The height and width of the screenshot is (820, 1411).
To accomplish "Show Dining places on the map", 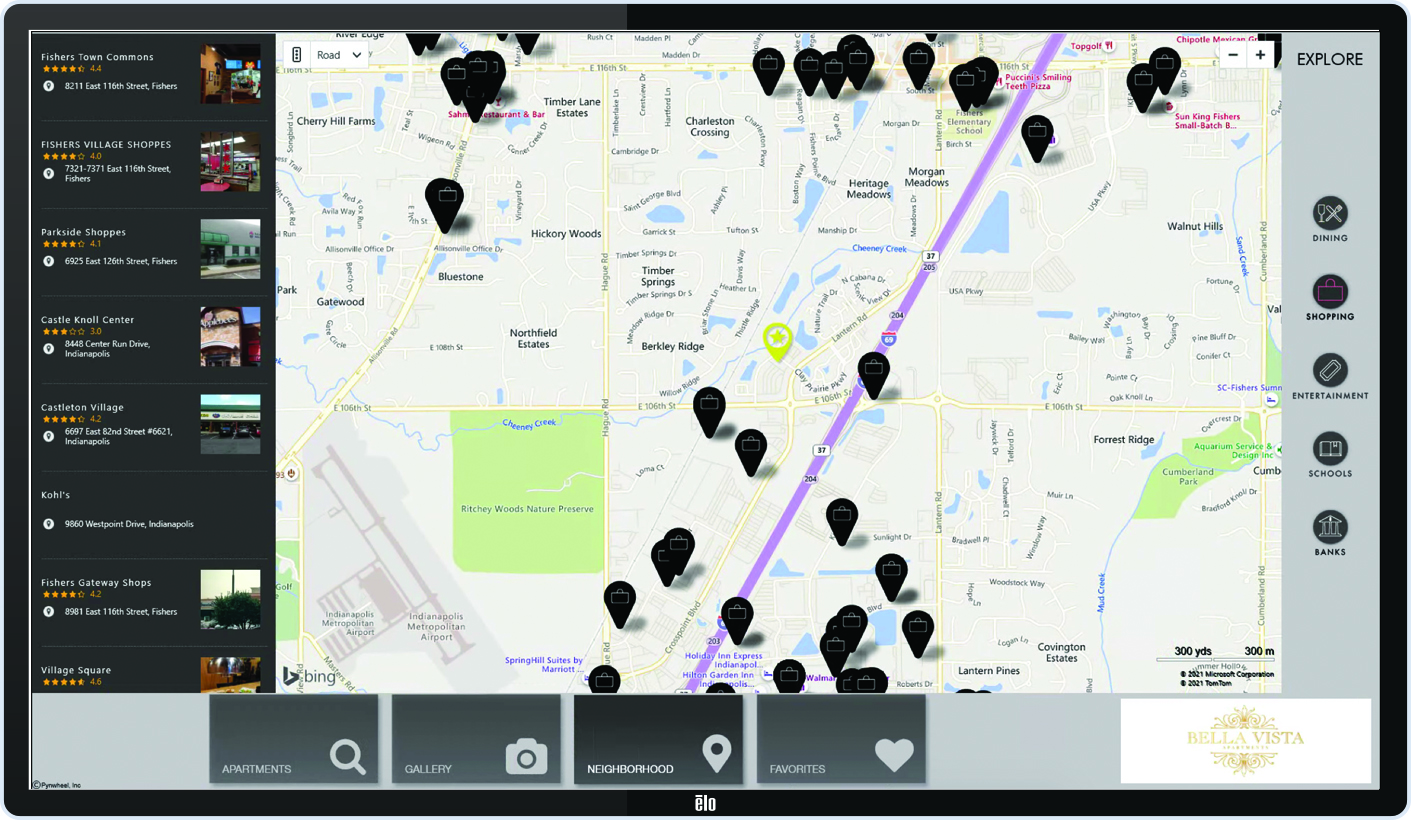I will coord(1330,219).
